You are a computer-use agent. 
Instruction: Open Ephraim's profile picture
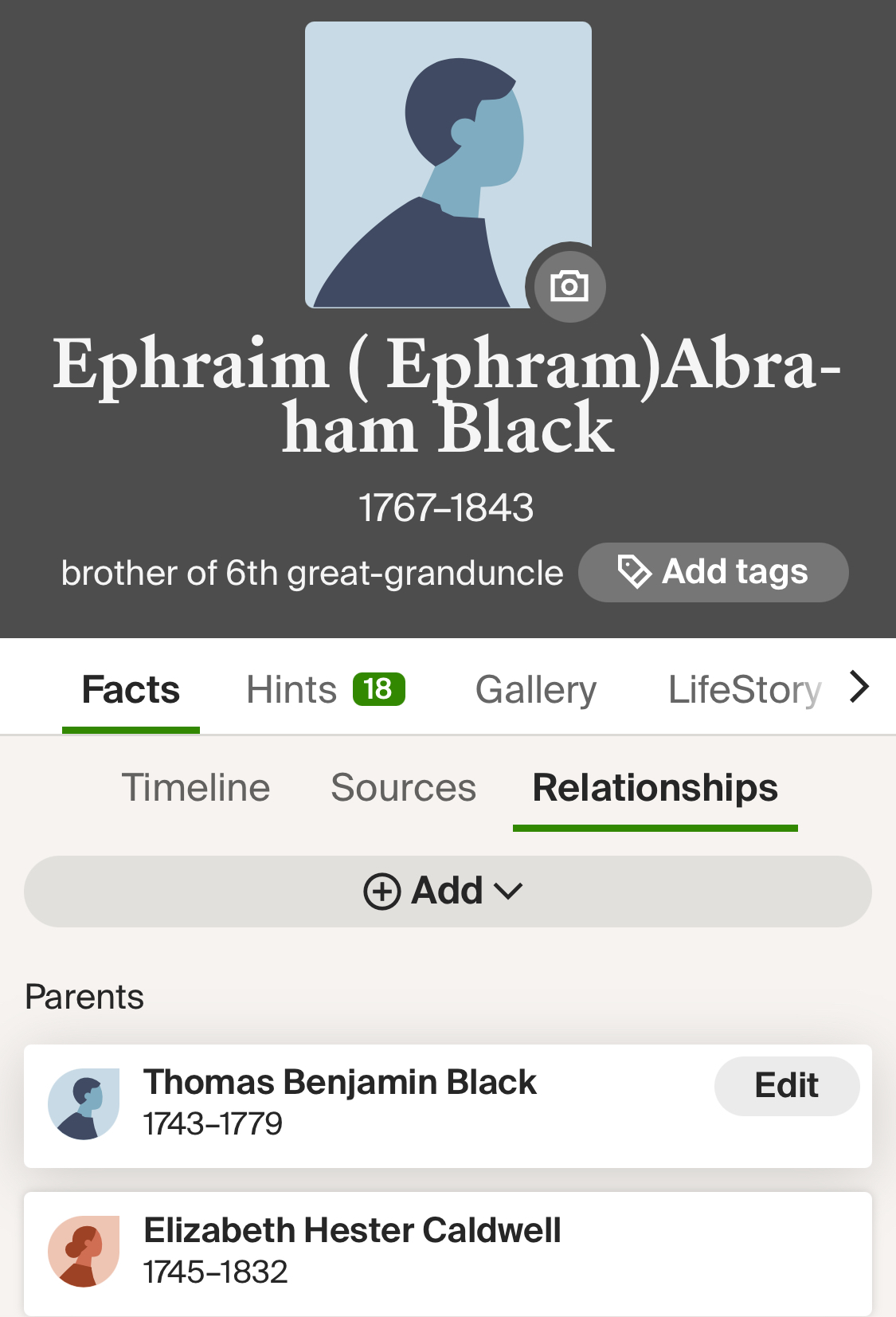click(430, 159)
